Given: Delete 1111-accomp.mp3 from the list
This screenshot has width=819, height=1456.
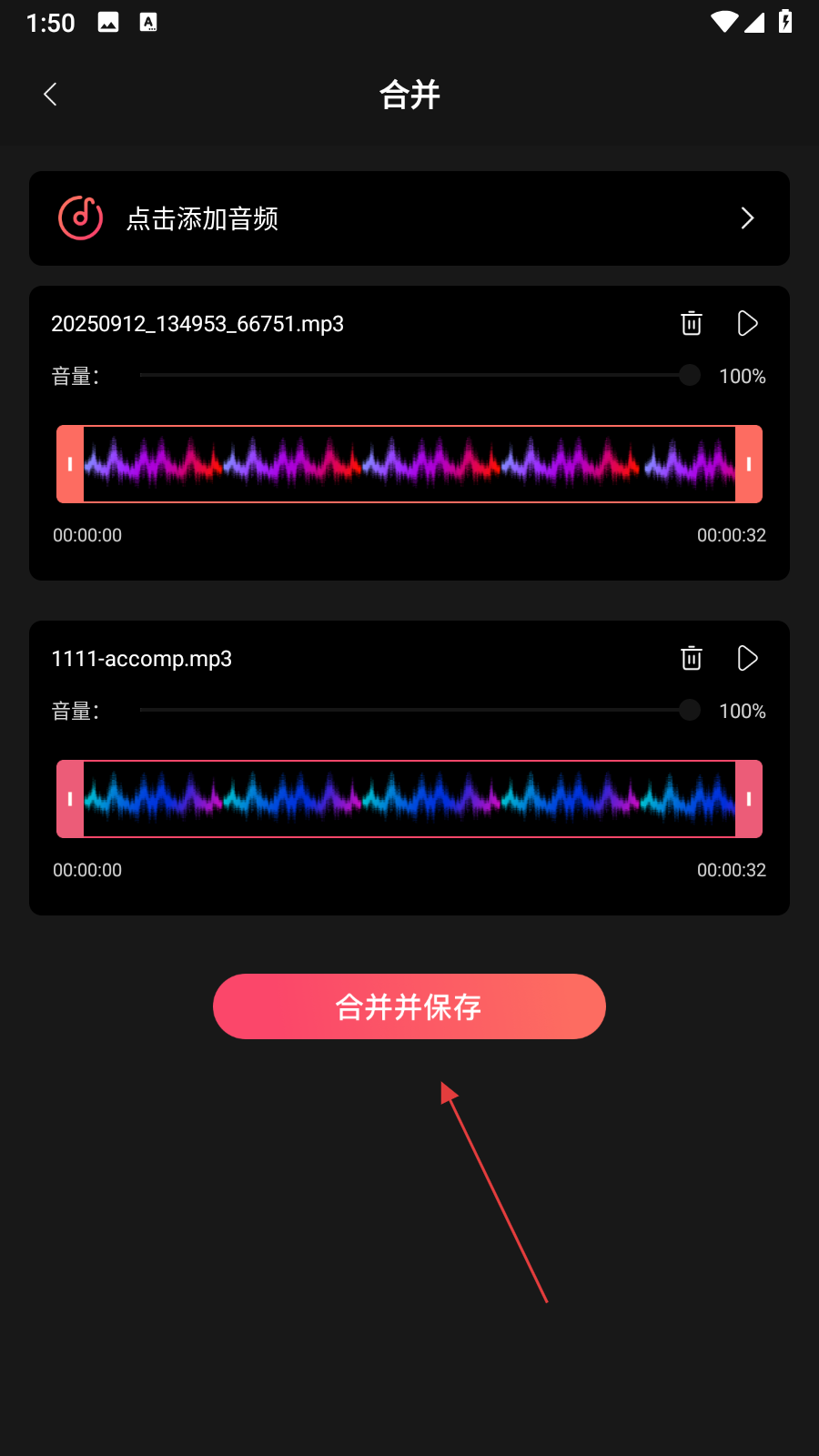Looking at the screenshot, I should pos(692,659).
